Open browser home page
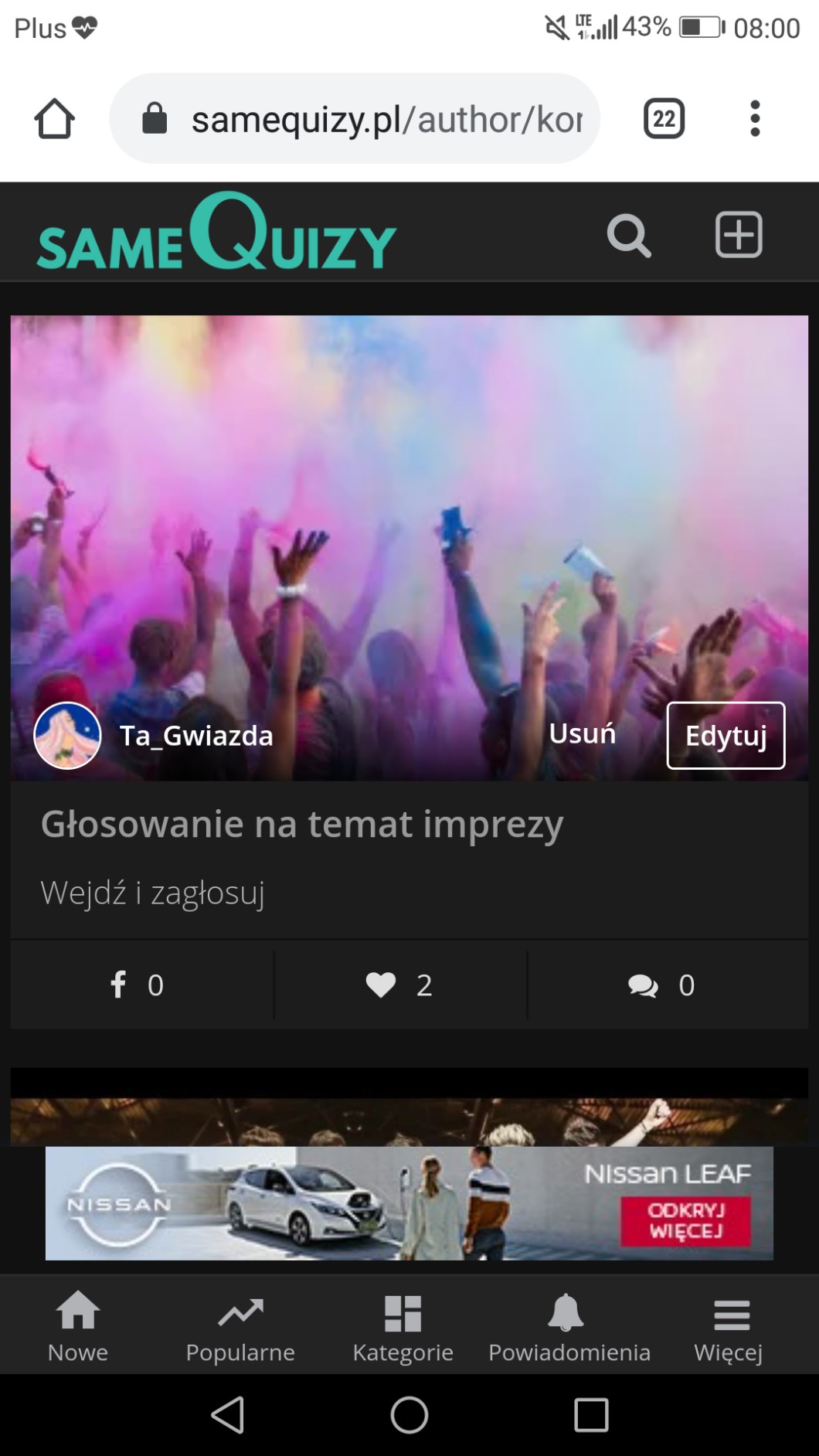The width and height of the screenshot is (819, 1456). click(54, 119)
